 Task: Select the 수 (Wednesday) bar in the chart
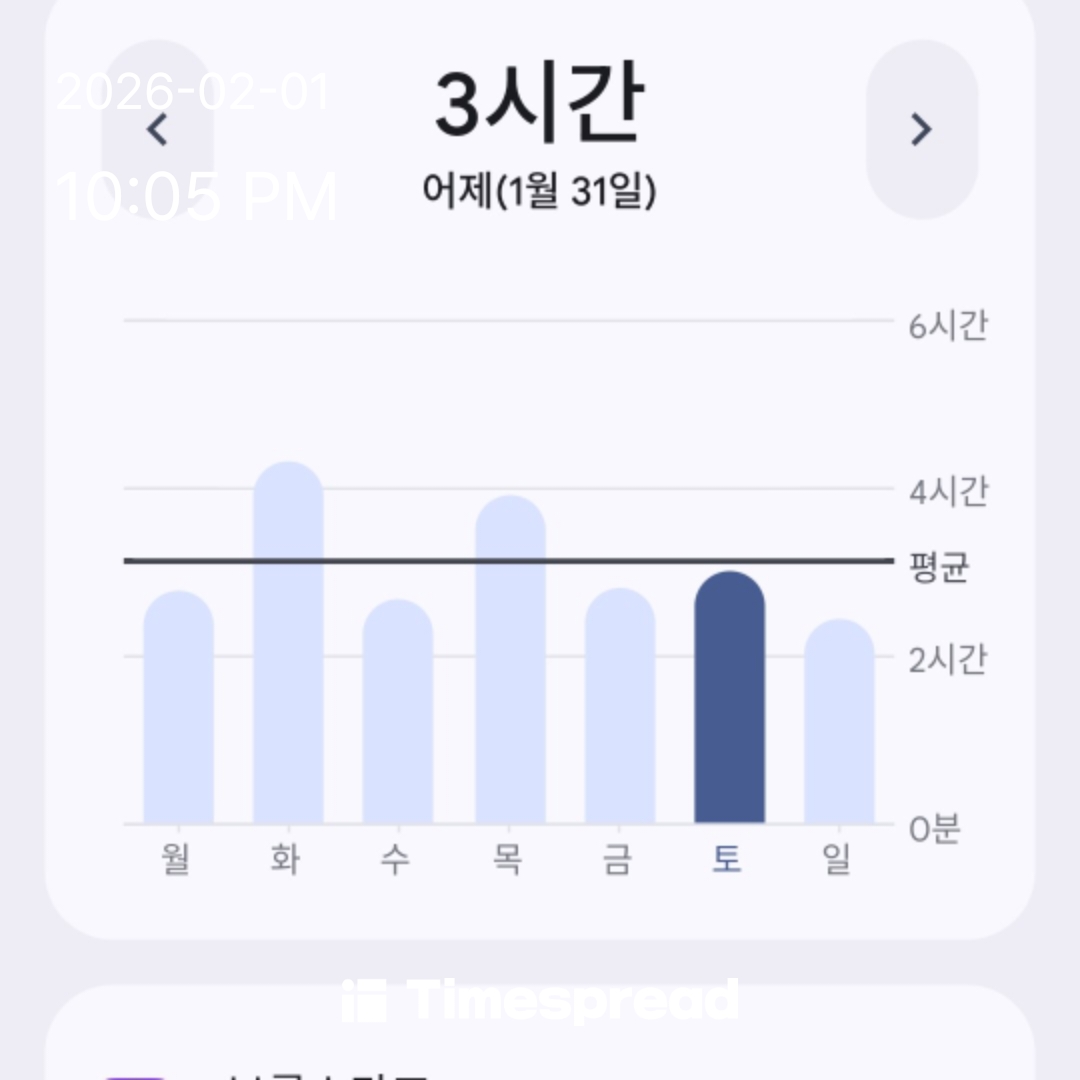click(x=398, y=712)
